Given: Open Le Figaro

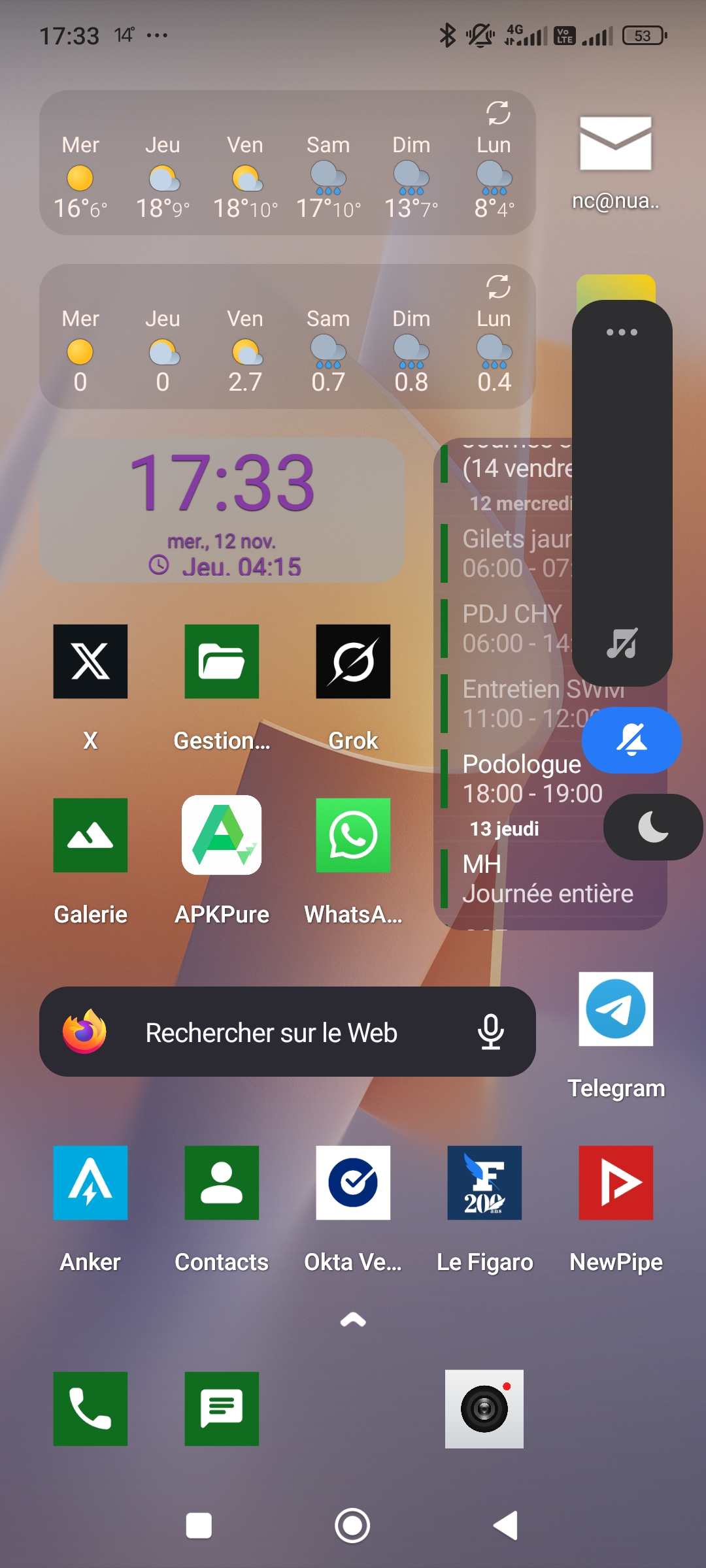Looking at the screenshot, I should click(x=484, y=1183).
